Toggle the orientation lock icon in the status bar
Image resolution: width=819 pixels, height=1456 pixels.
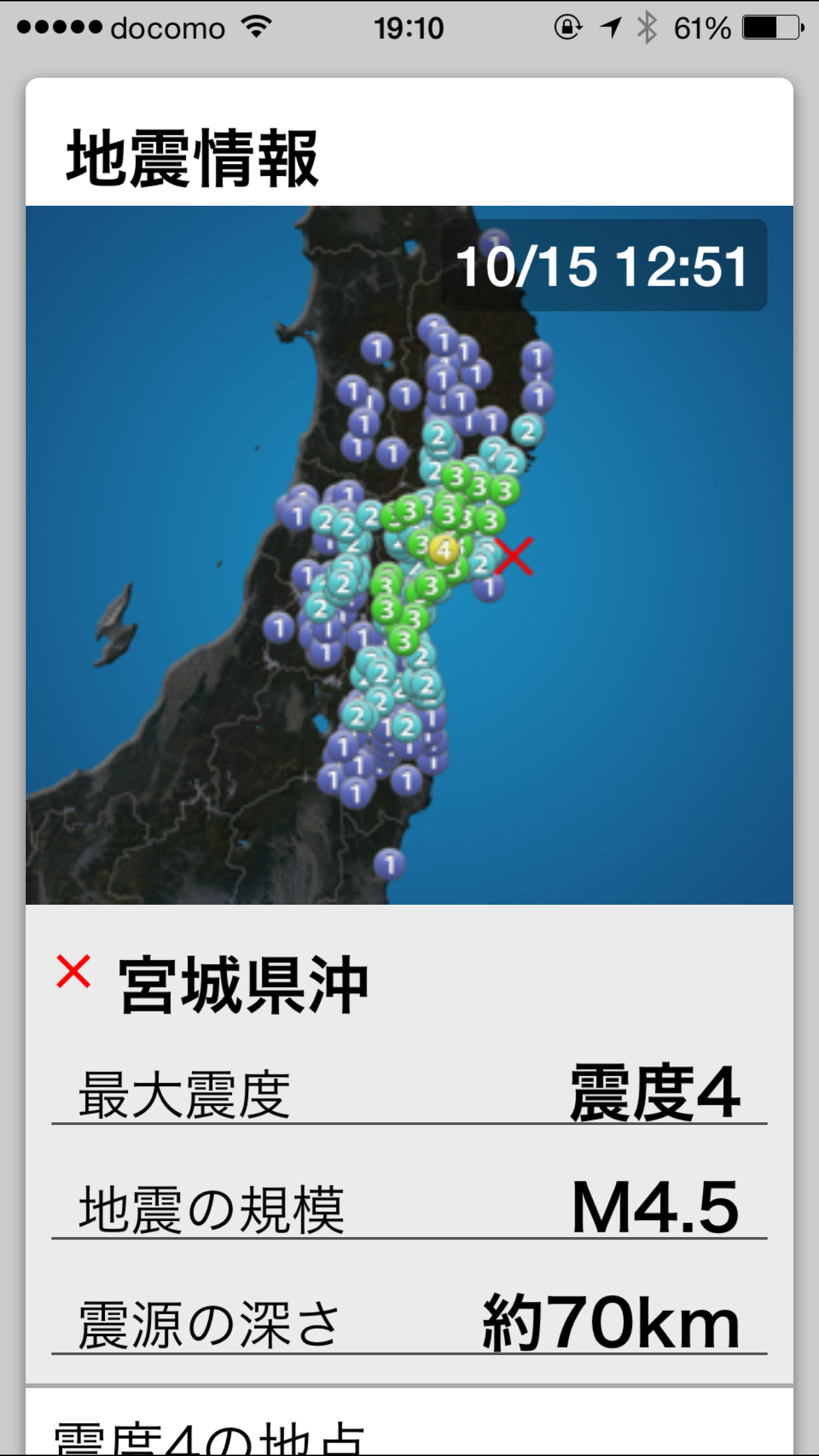tap(568, 26)
